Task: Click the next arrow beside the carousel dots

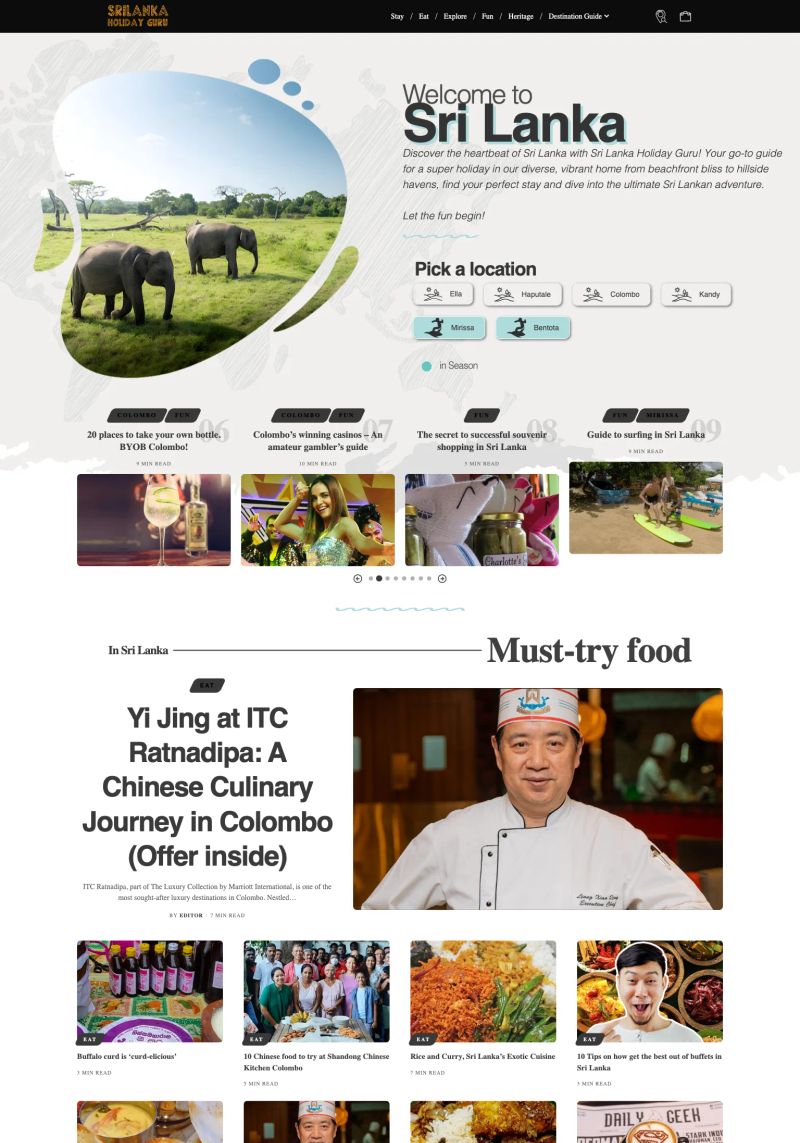Action: coord(443,577)
